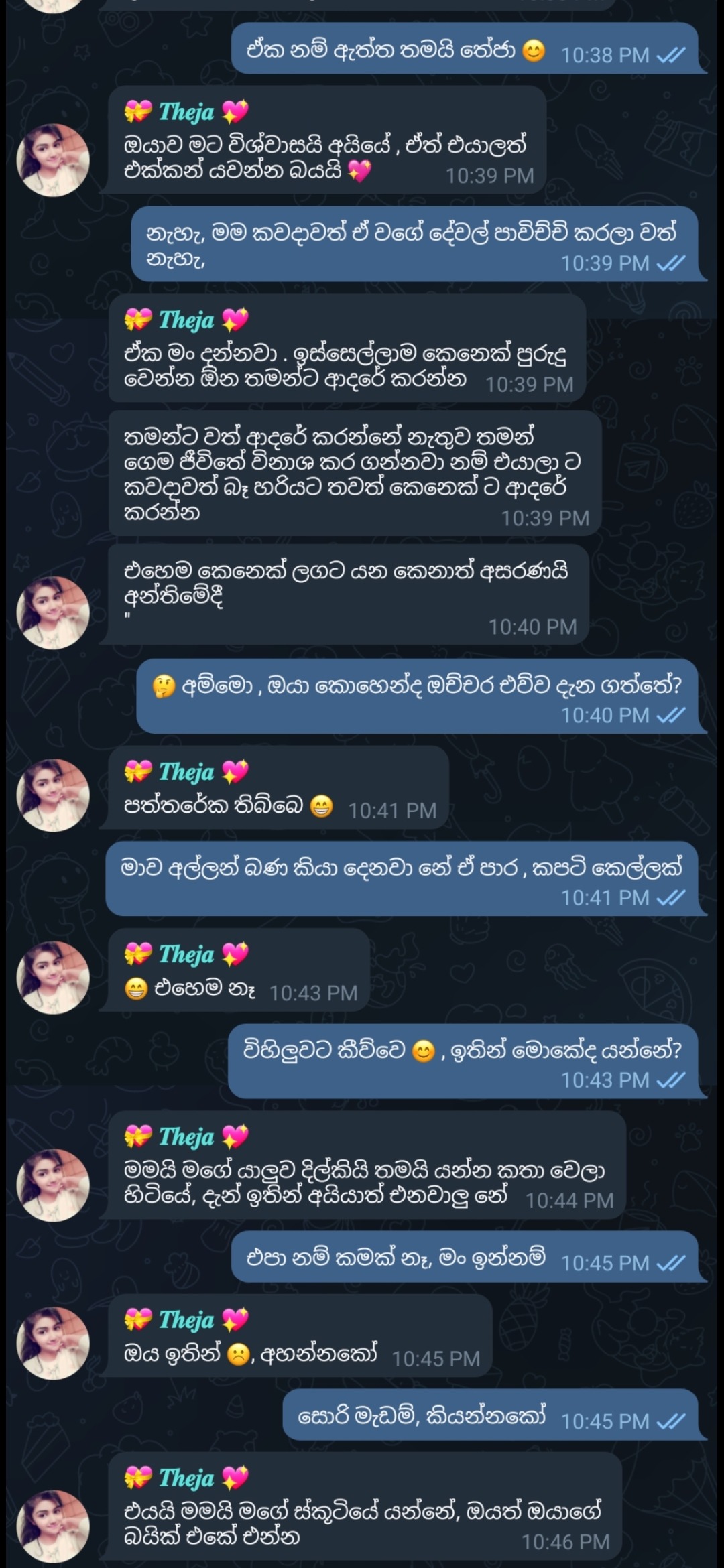This screenshot has width=724, height=1568.
Task: Select the Theja name above the 10:46 PM message
Action: pyautogui.click(x=186, y=1478)
